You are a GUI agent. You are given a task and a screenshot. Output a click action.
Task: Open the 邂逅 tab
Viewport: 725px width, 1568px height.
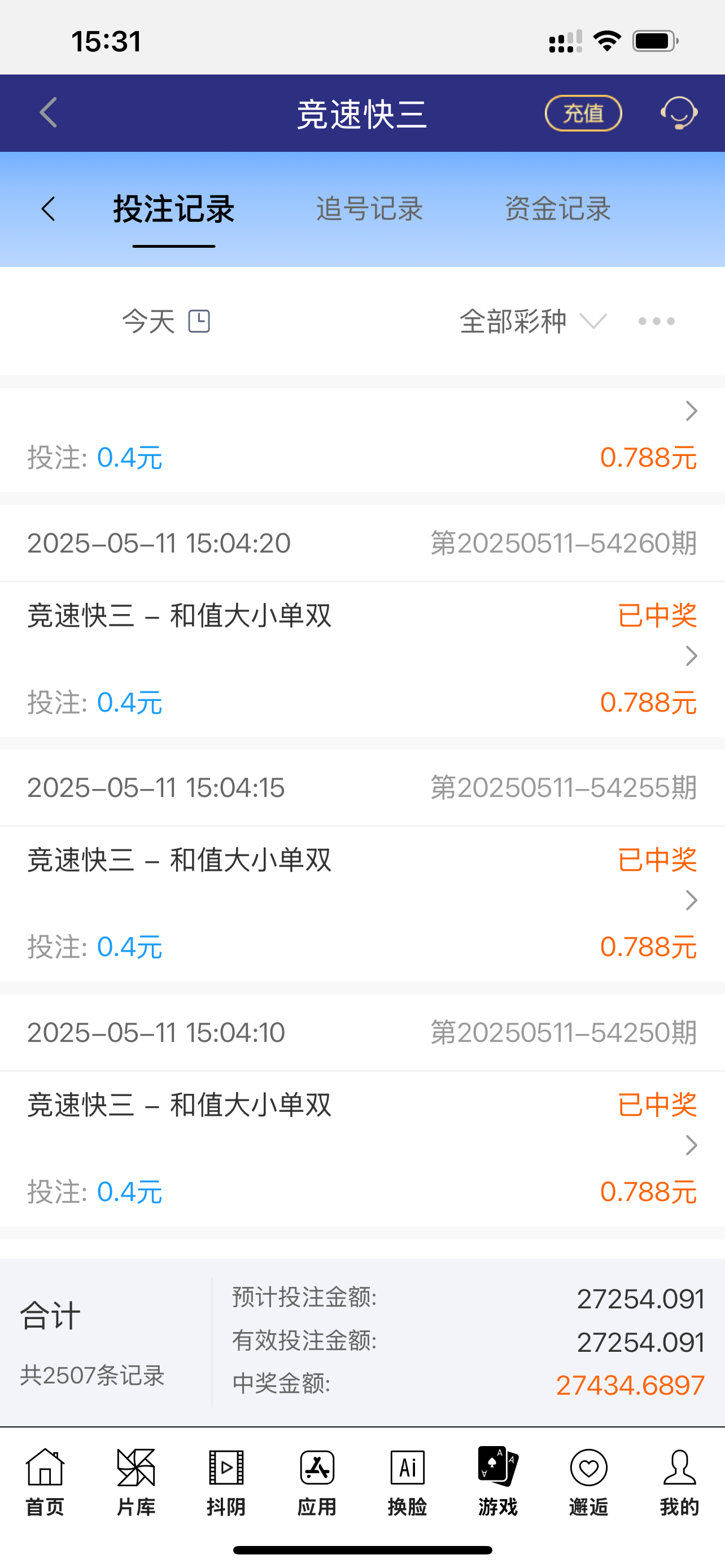pos(588,1482)
